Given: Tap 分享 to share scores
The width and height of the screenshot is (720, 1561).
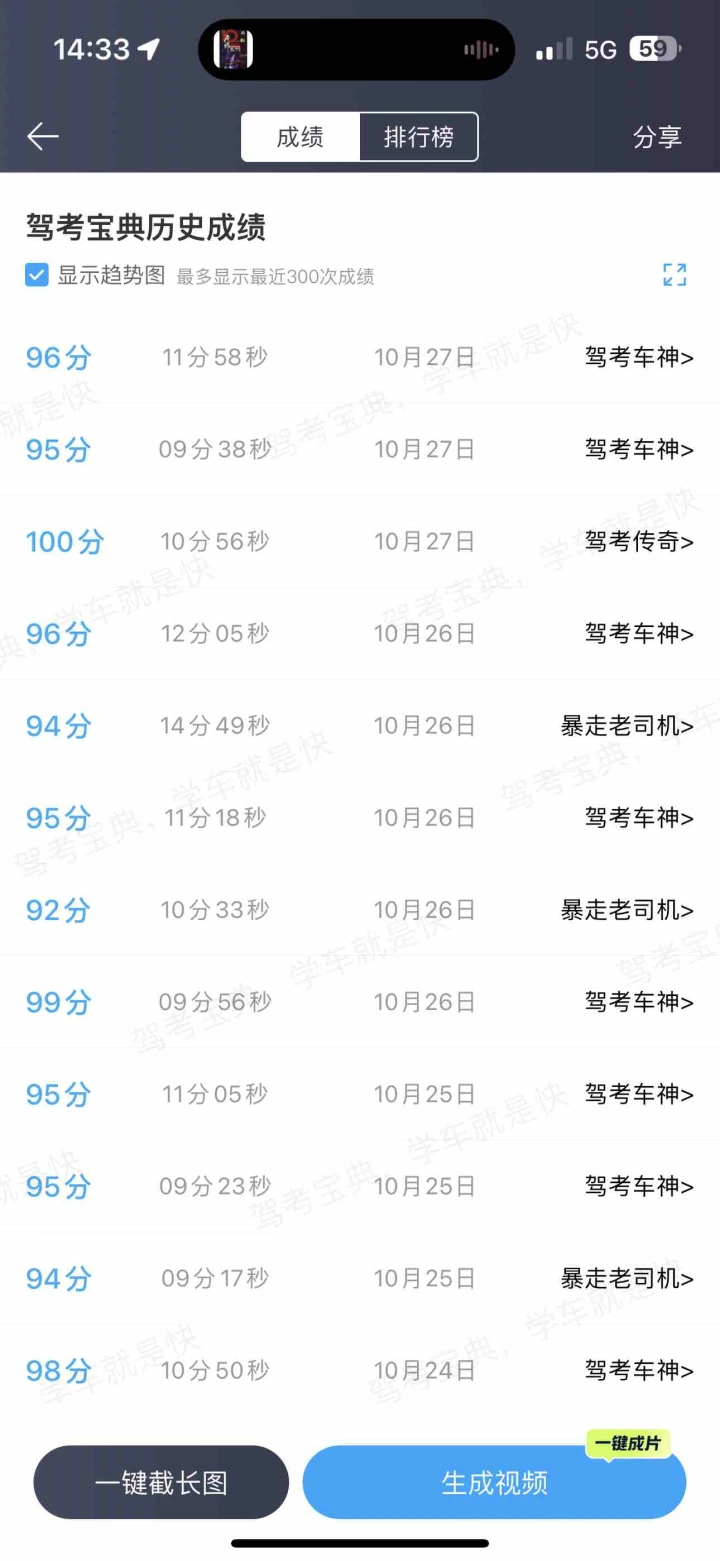Looking at the screenshot, I should (657, 137).
